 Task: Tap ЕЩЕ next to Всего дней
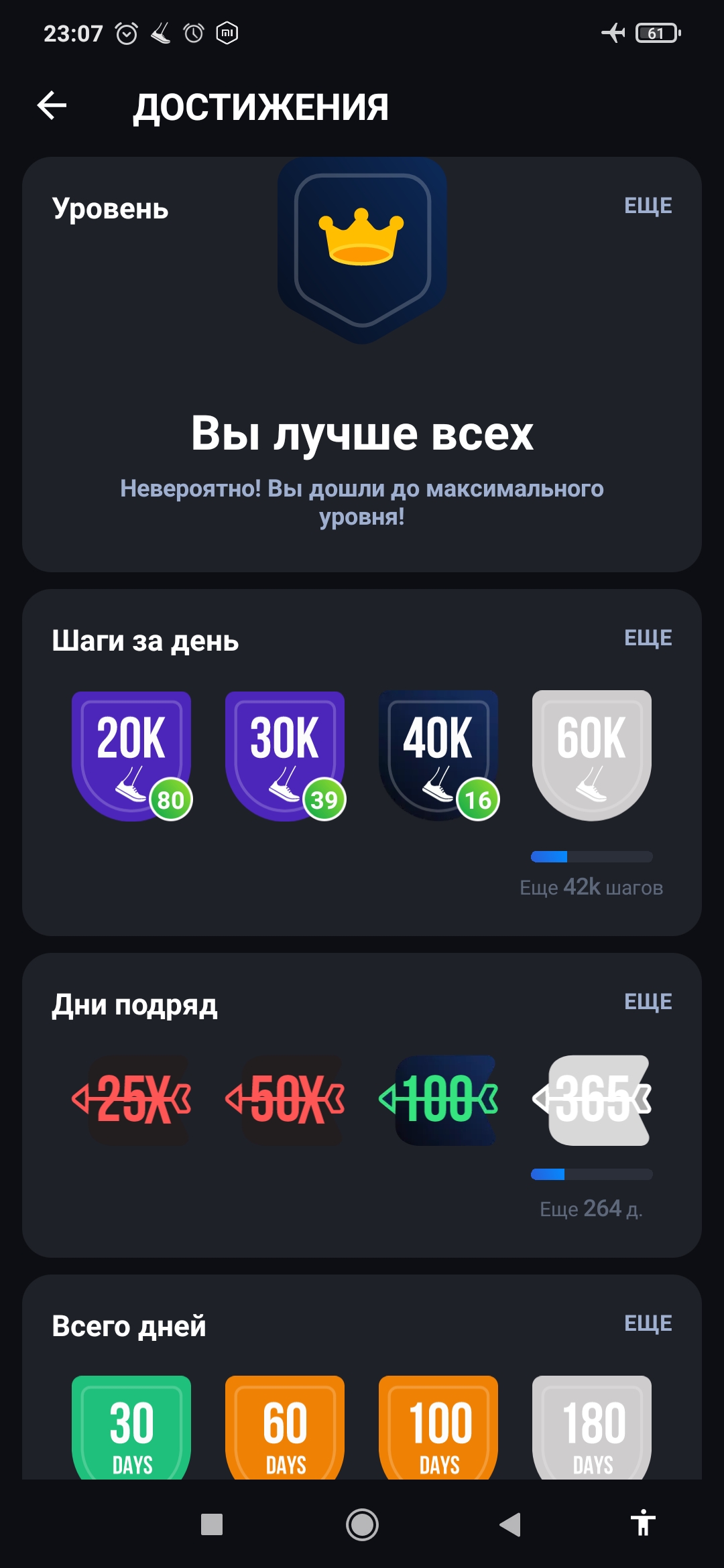pos(648,1323)
